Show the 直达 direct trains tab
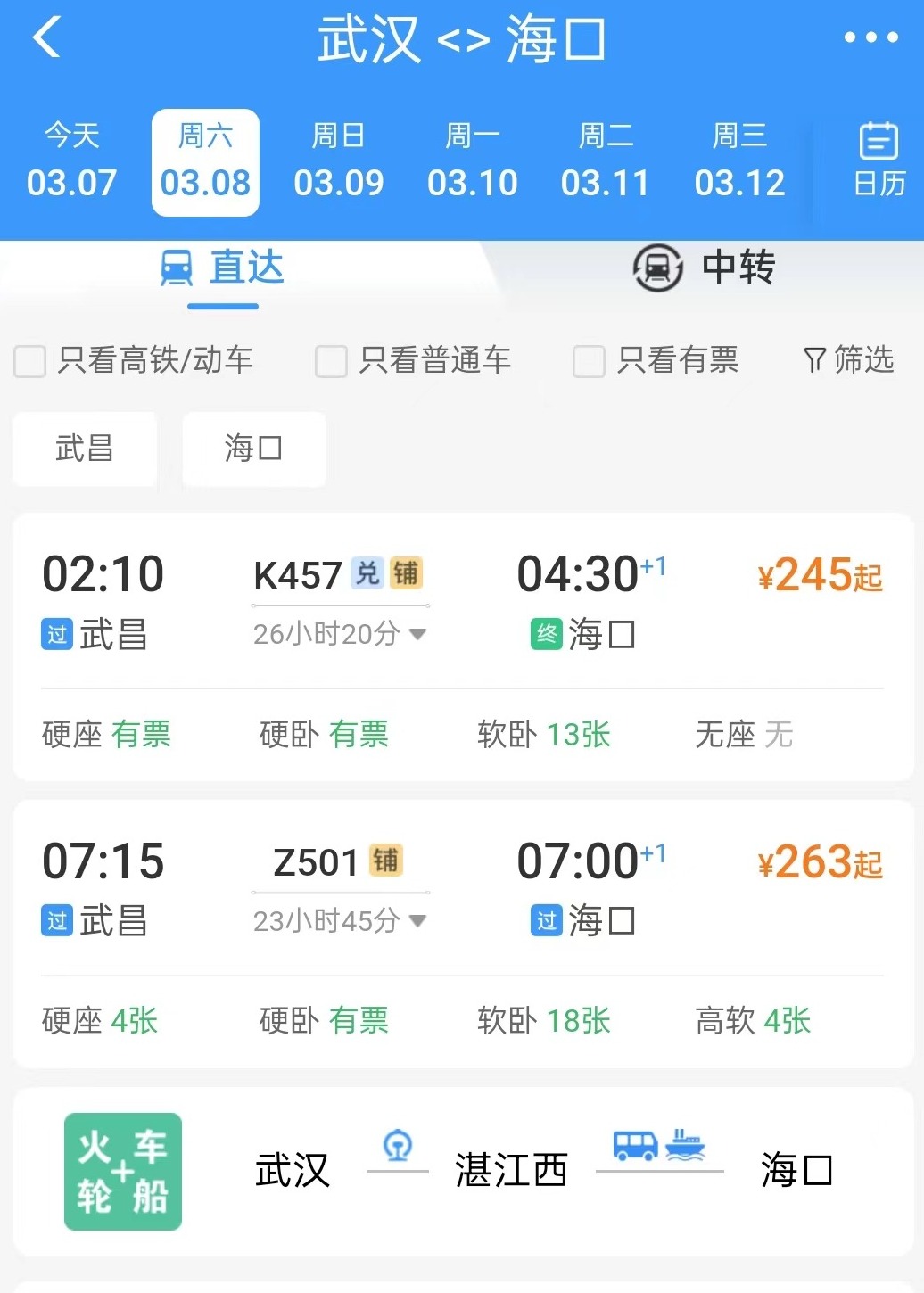 pyautogui.click(x=222, y=268)
